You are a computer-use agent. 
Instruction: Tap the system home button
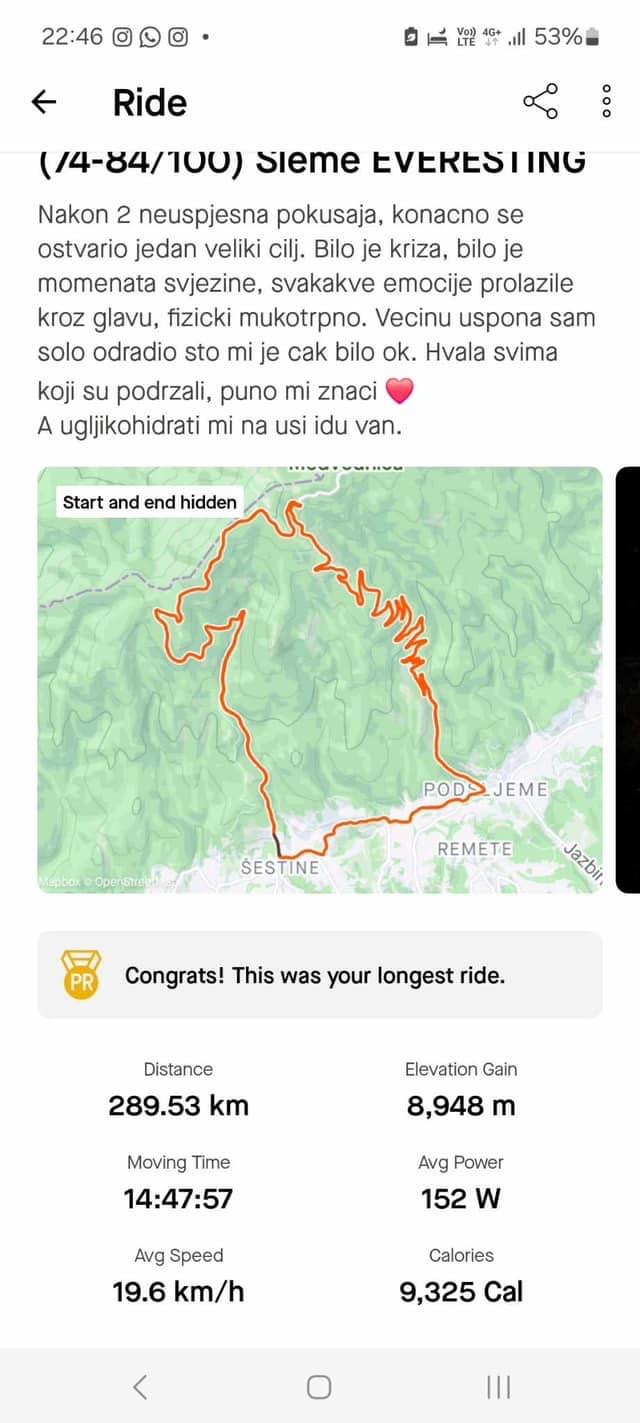pos(319,1386)
